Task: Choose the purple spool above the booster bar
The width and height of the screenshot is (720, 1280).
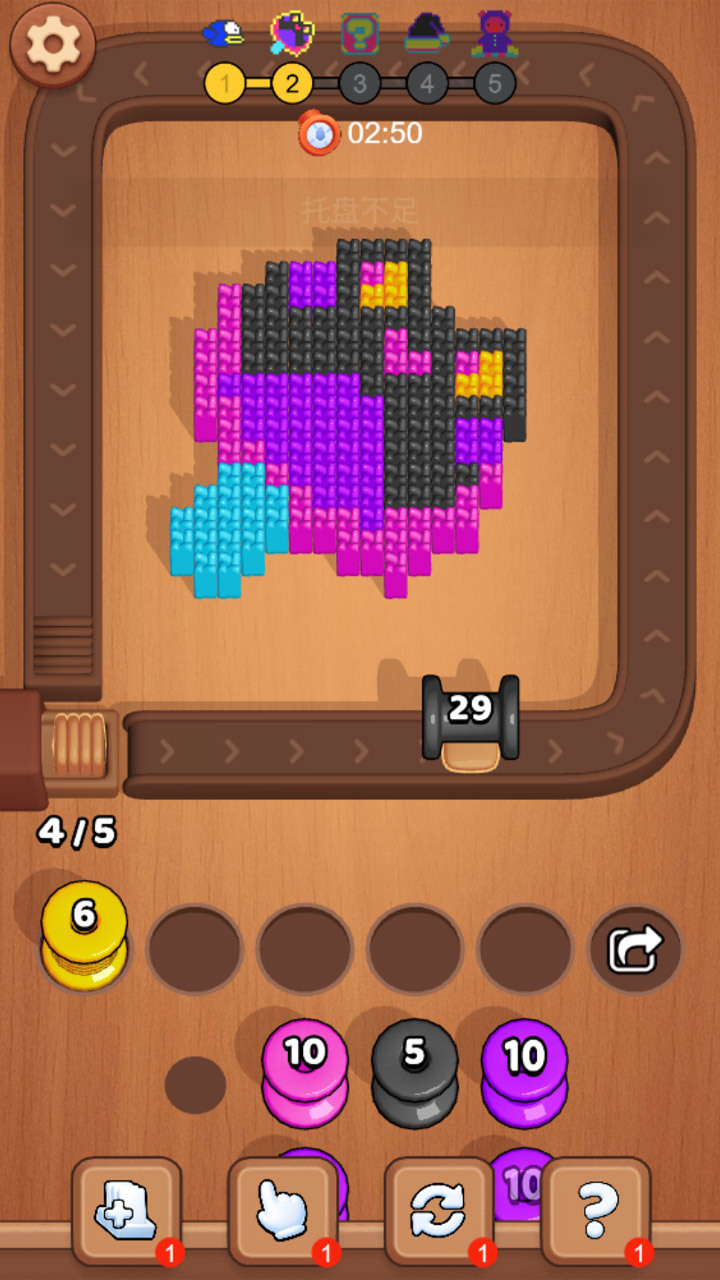Action: (x=525, y=1070)
